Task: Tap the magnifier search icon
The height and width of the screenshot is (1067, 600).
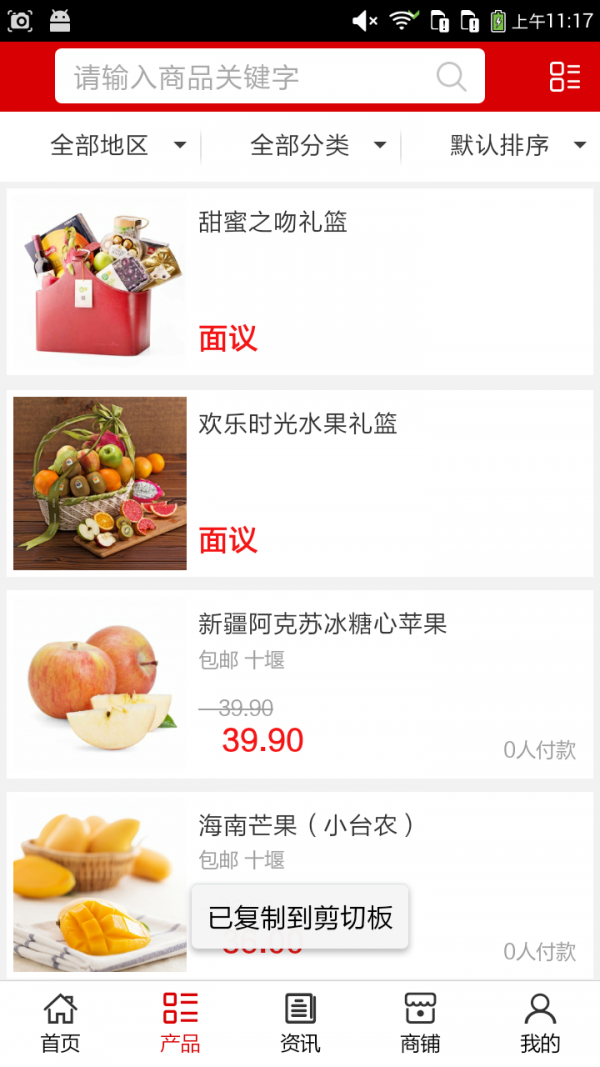Action: pos(451,77)
